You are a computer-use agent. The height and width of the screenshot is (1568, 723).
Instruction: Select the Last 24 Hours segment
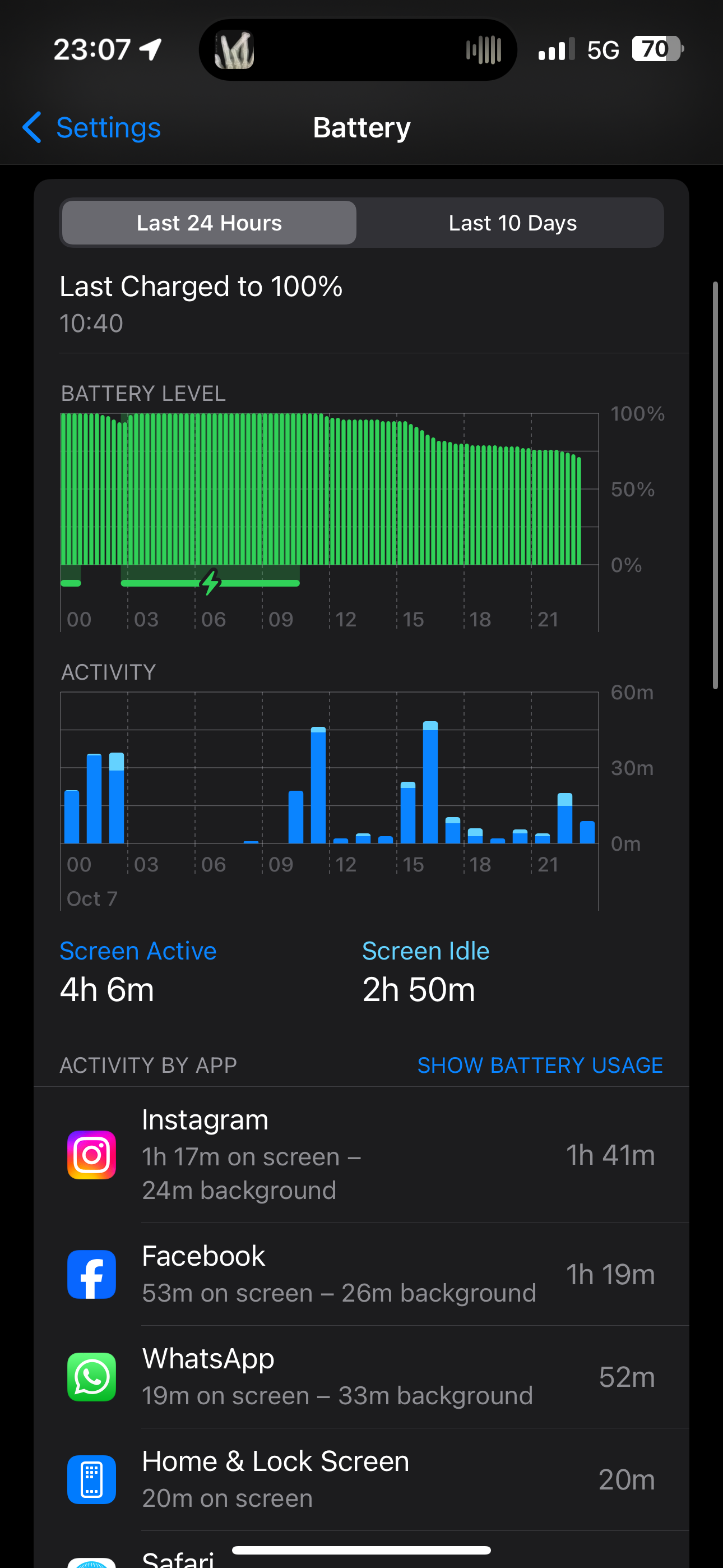coord(210,223)
